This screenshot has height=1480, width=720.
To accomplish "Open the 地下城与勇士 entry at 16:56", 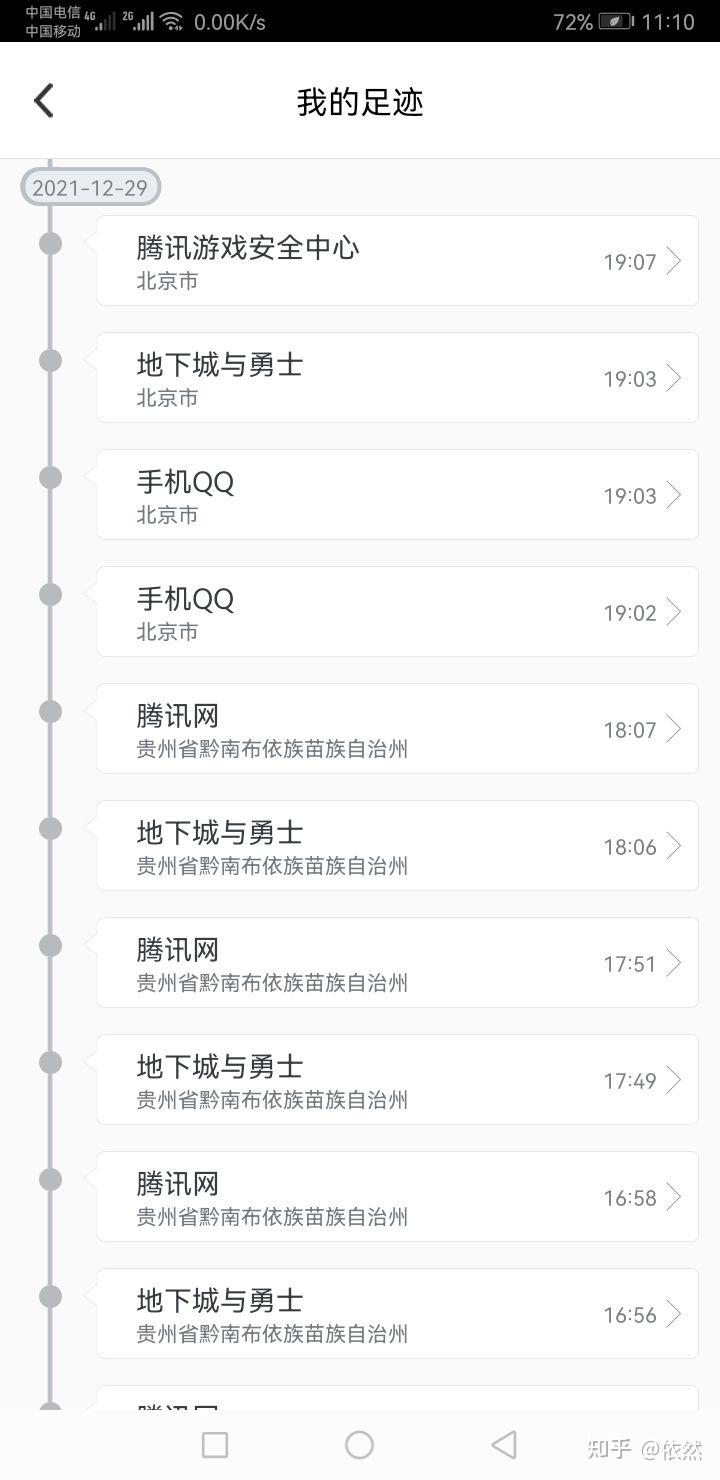I will coord(397,1314).
